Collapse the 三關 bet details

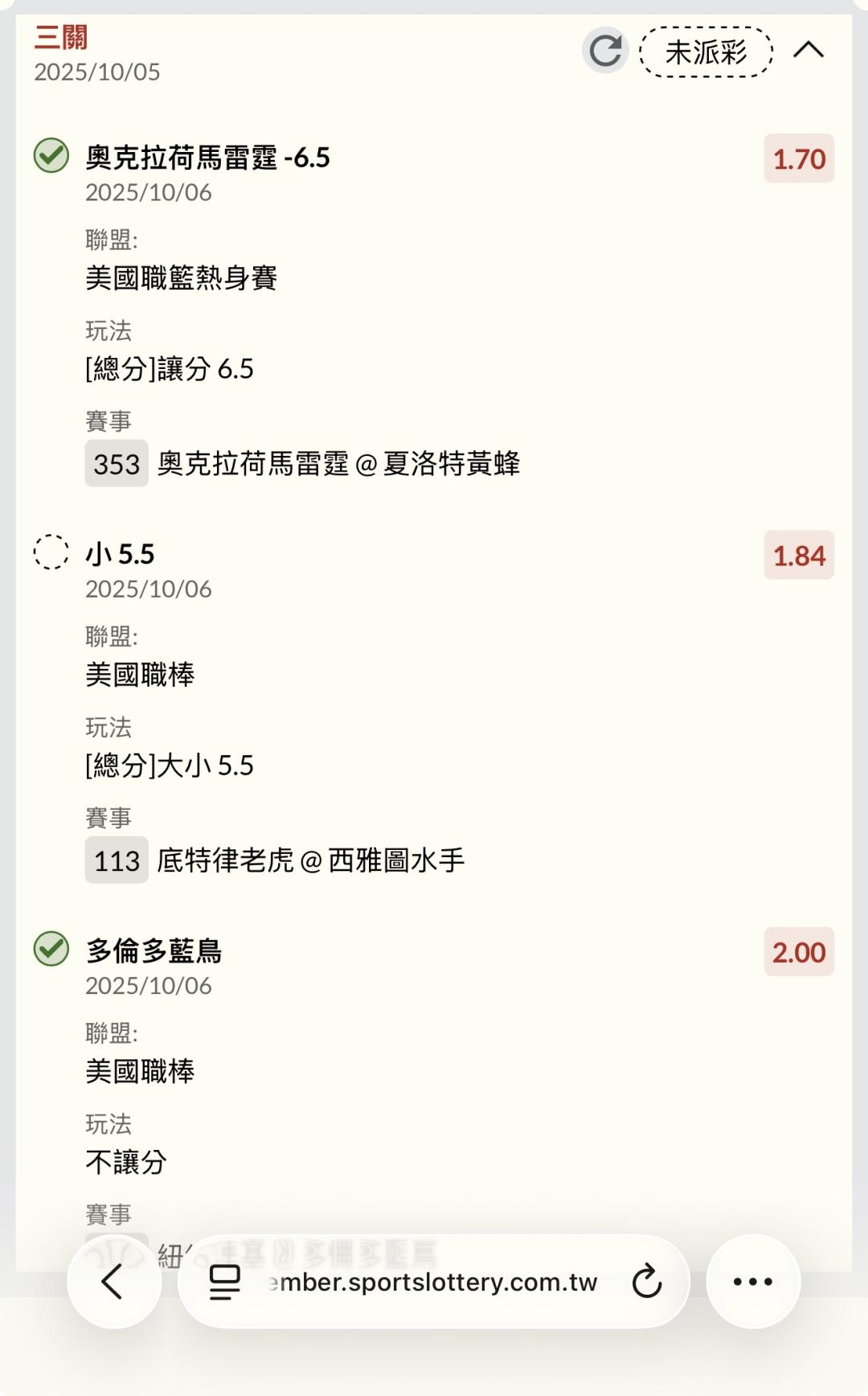click(808, 51)
